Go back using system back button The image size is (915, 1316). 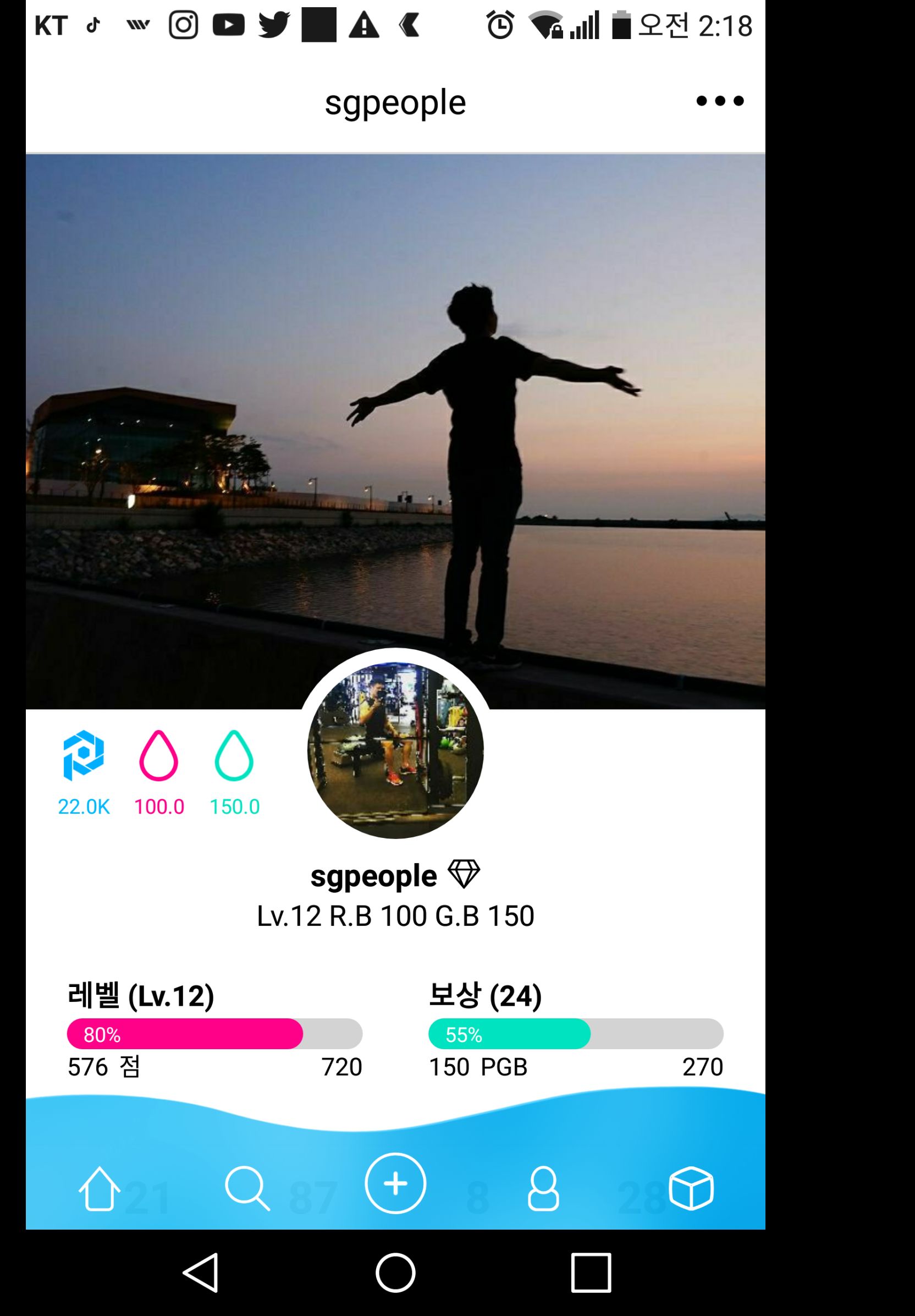tap(201, 1273)
